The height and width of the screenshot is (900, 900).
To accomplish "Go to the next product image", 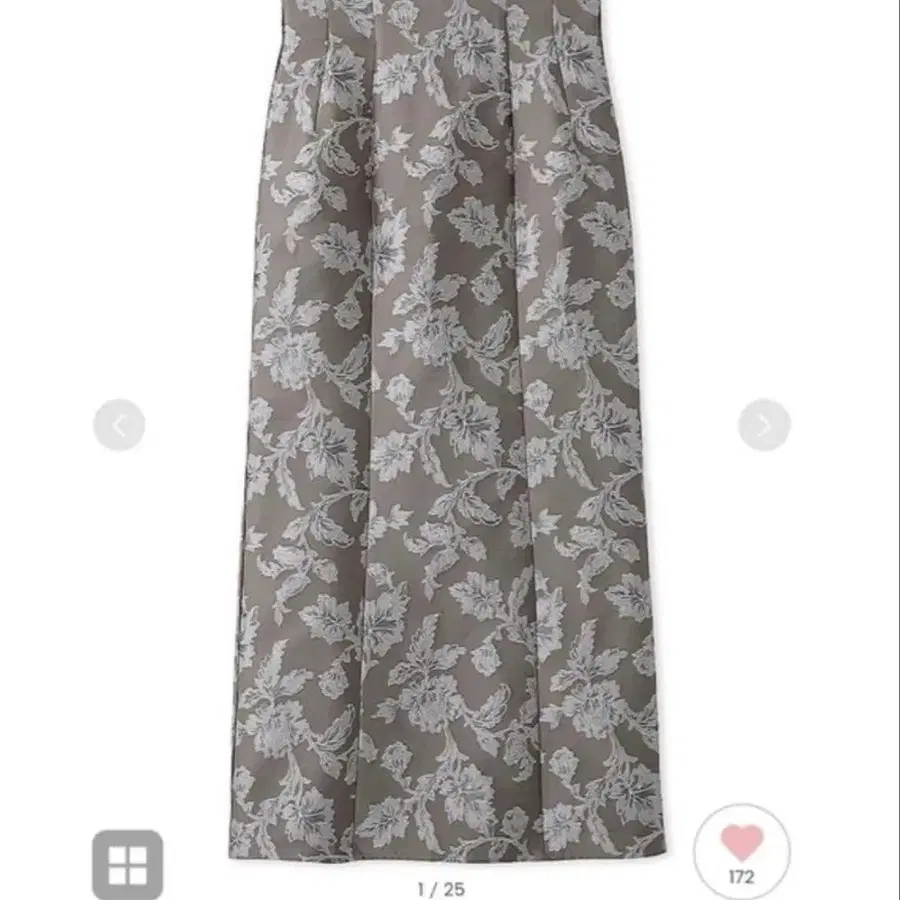I will tap(764, 425).
